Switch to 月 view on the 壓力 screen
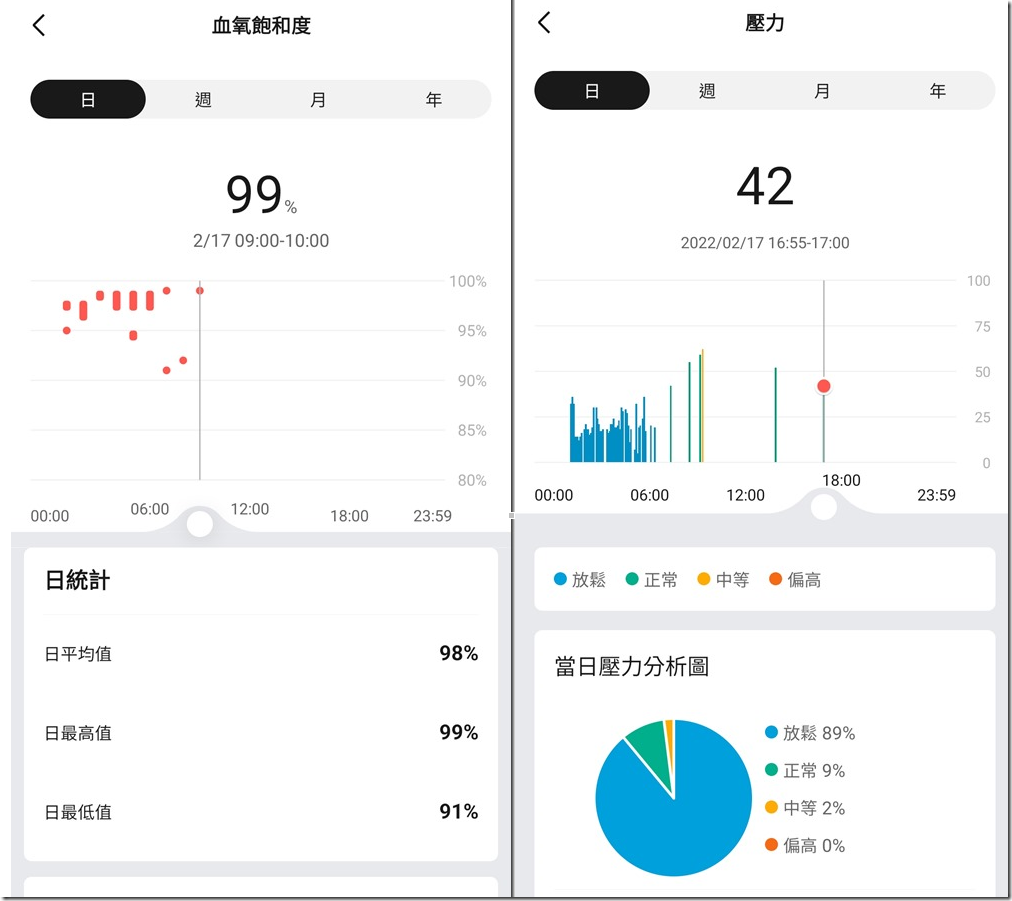The height and width of the screenshot is (901, 1012). (x=822, y=91)
